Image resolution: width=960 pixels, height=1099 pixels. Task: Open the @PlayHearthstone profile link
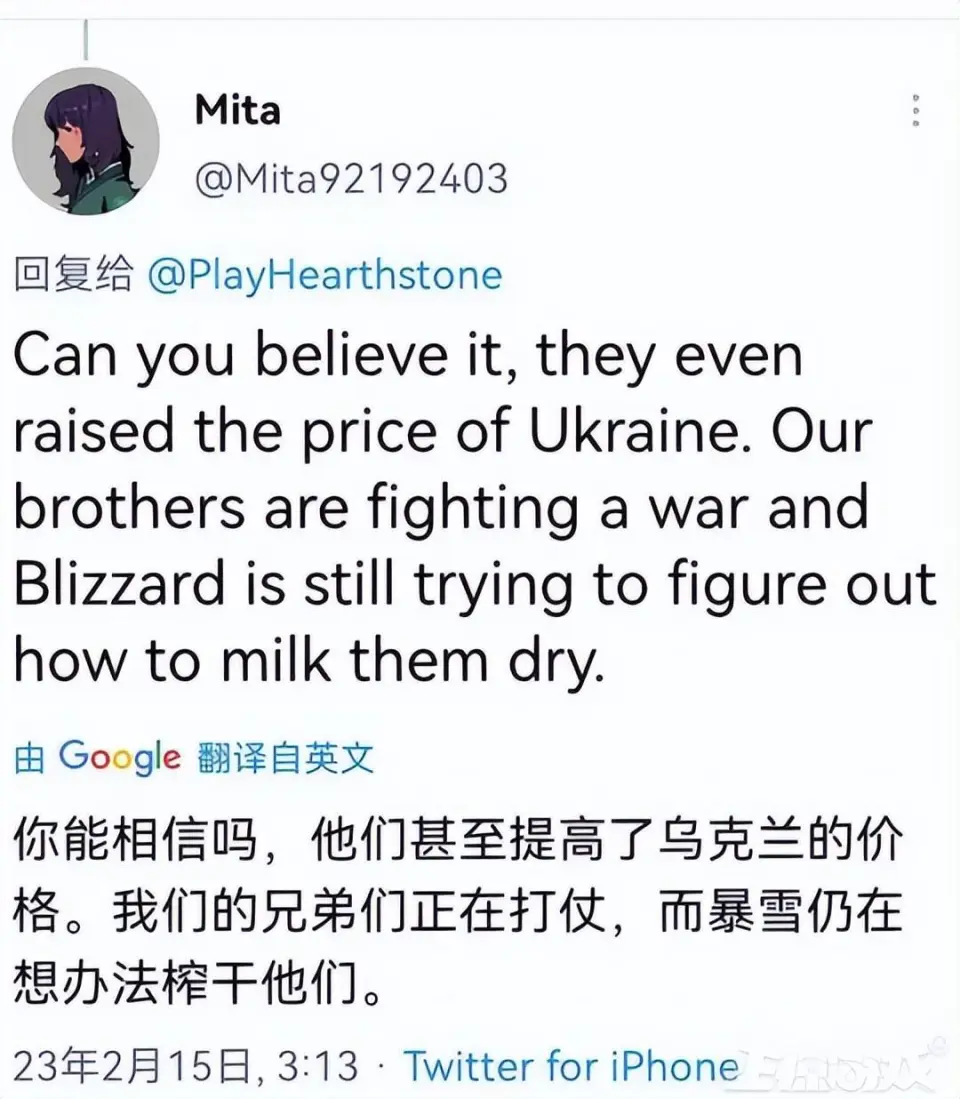[x=324, y=276]
